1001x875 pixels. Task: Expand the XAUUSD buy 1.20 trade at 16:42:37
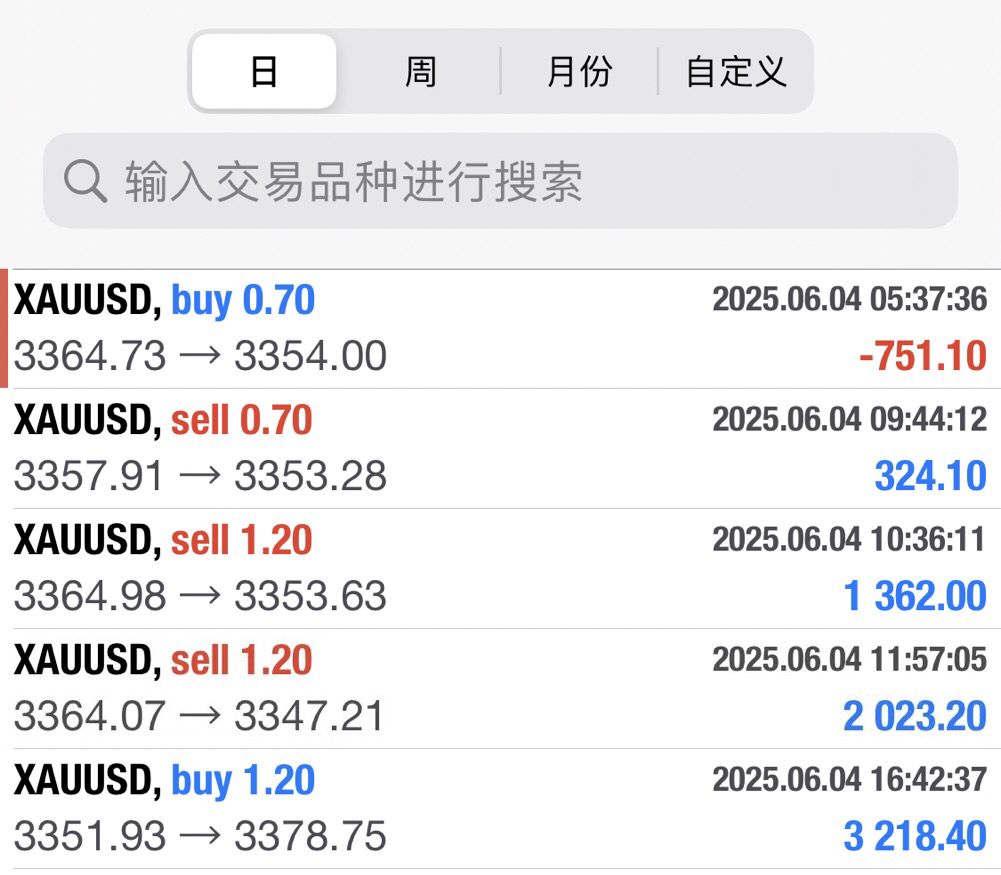(500, 809)
